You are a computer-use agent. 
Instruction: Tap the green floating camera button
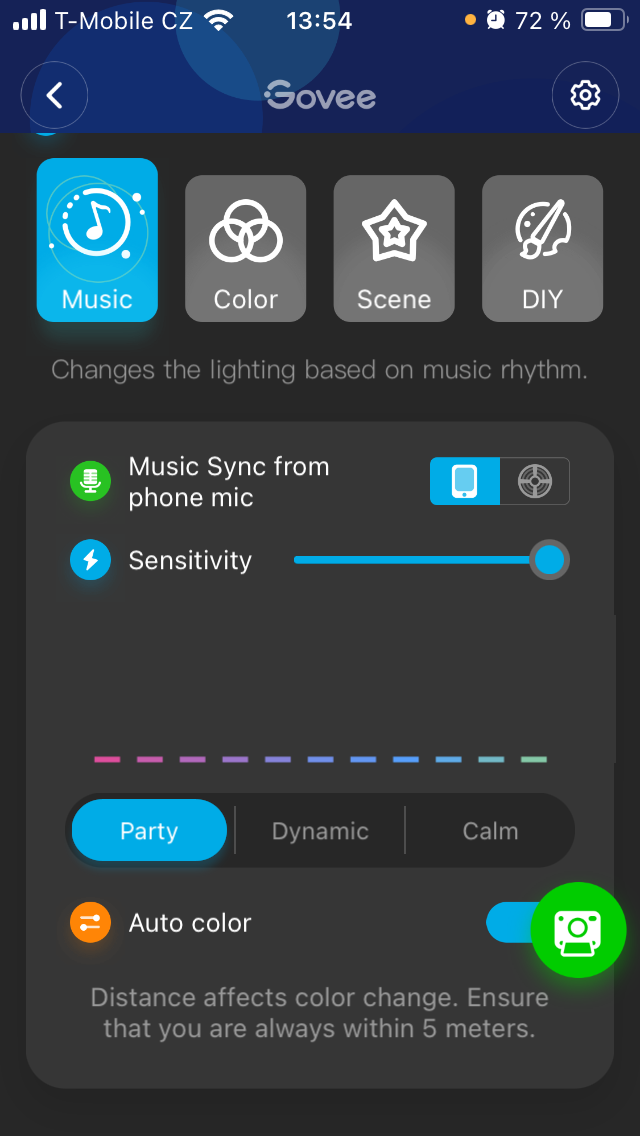579,930
